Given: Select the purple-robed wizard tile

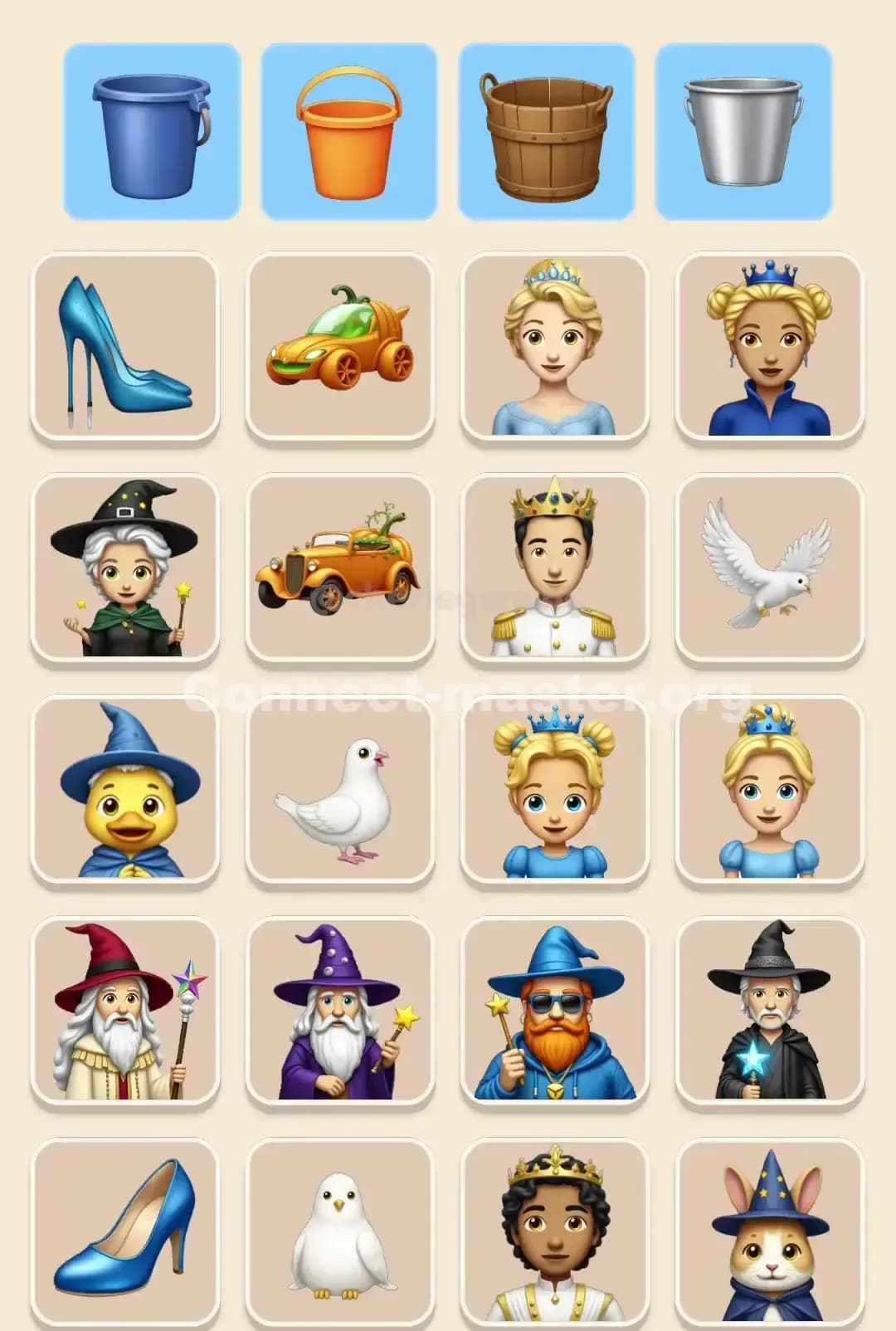Looking at the screenshot, I should [x=338, y=1011].
